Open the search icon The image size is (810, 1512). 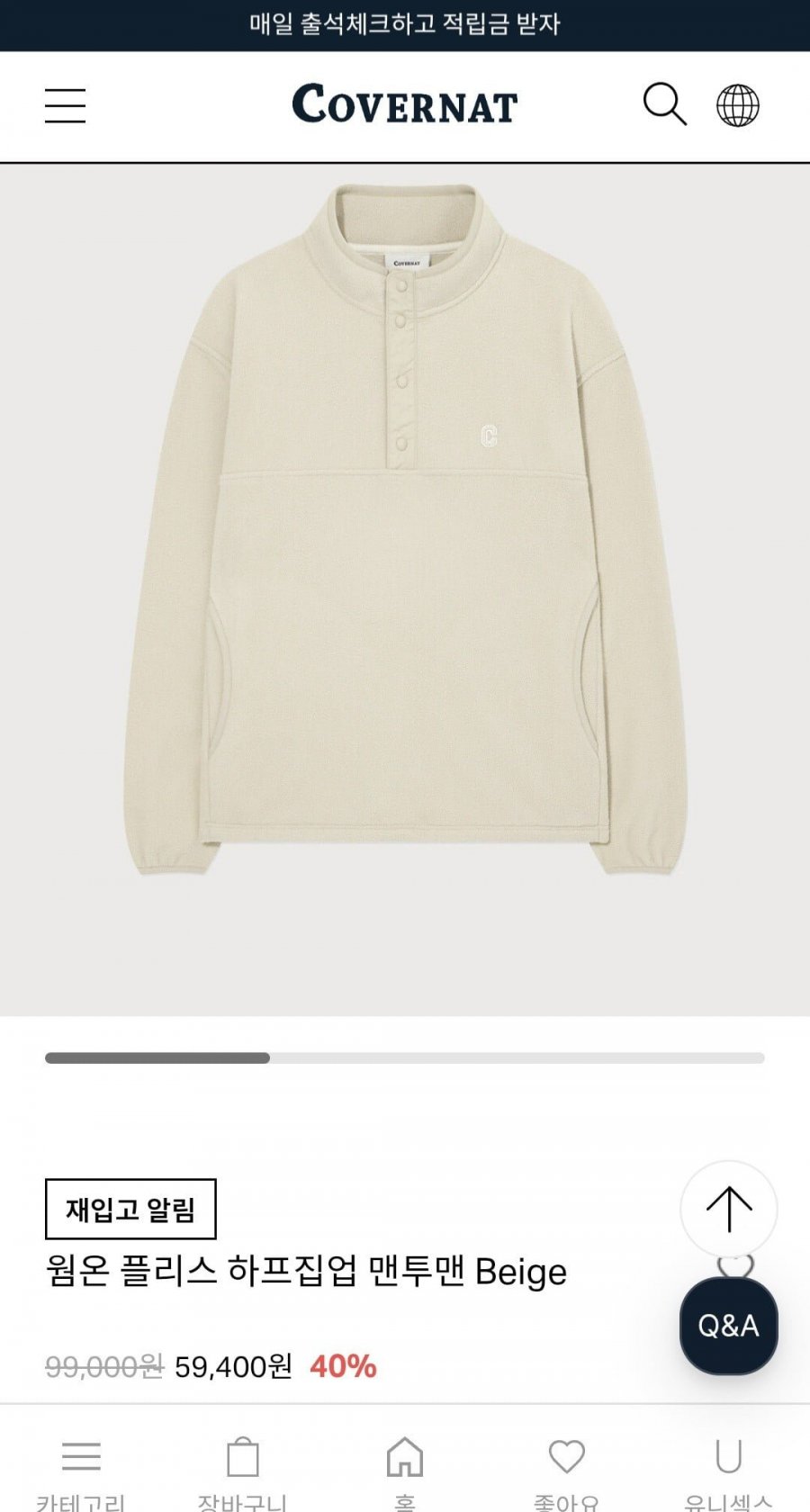coord(664,104)
